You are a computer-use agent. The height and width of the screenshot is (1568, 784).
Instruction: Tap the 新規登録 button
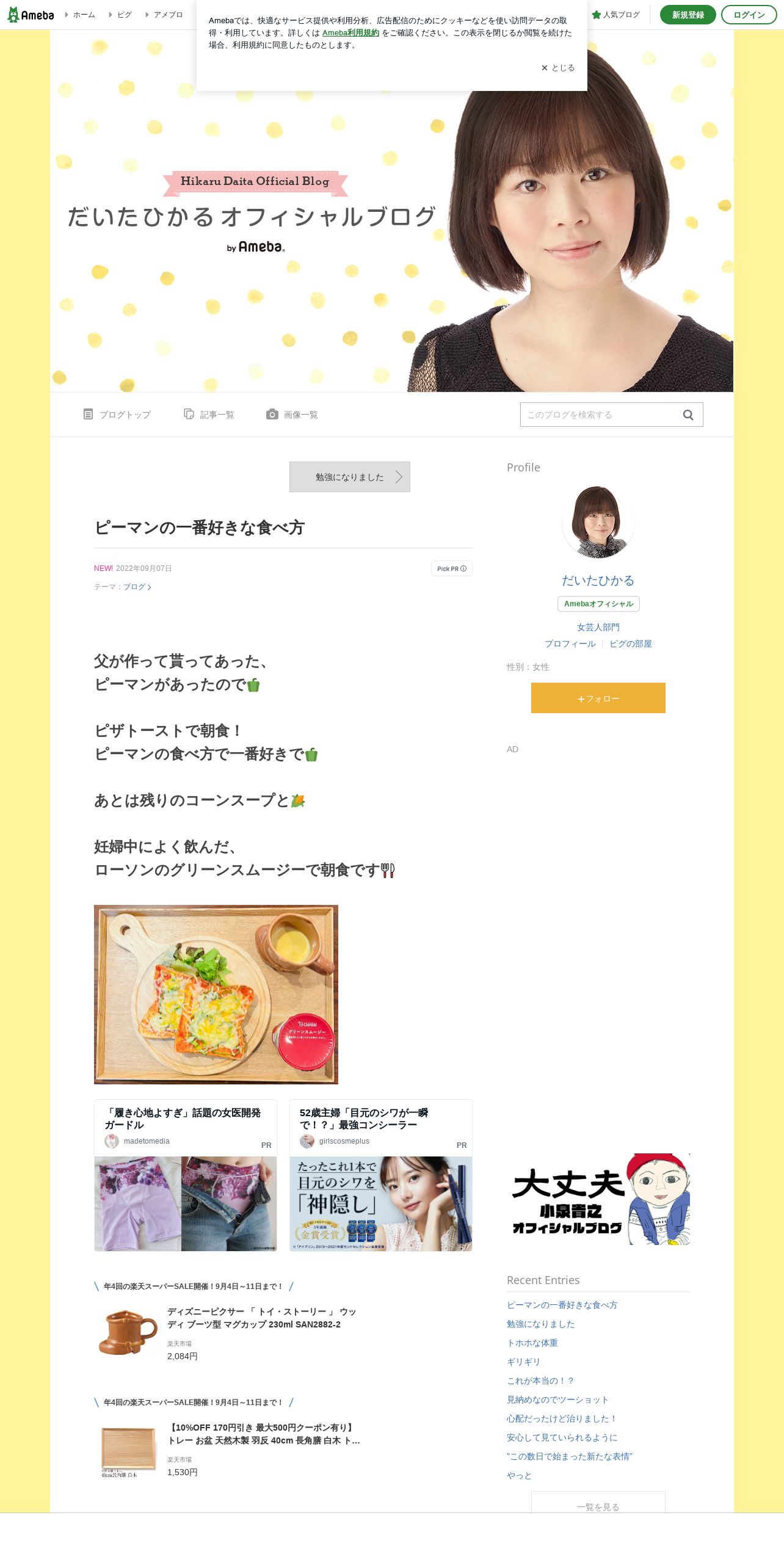[688, 15]
